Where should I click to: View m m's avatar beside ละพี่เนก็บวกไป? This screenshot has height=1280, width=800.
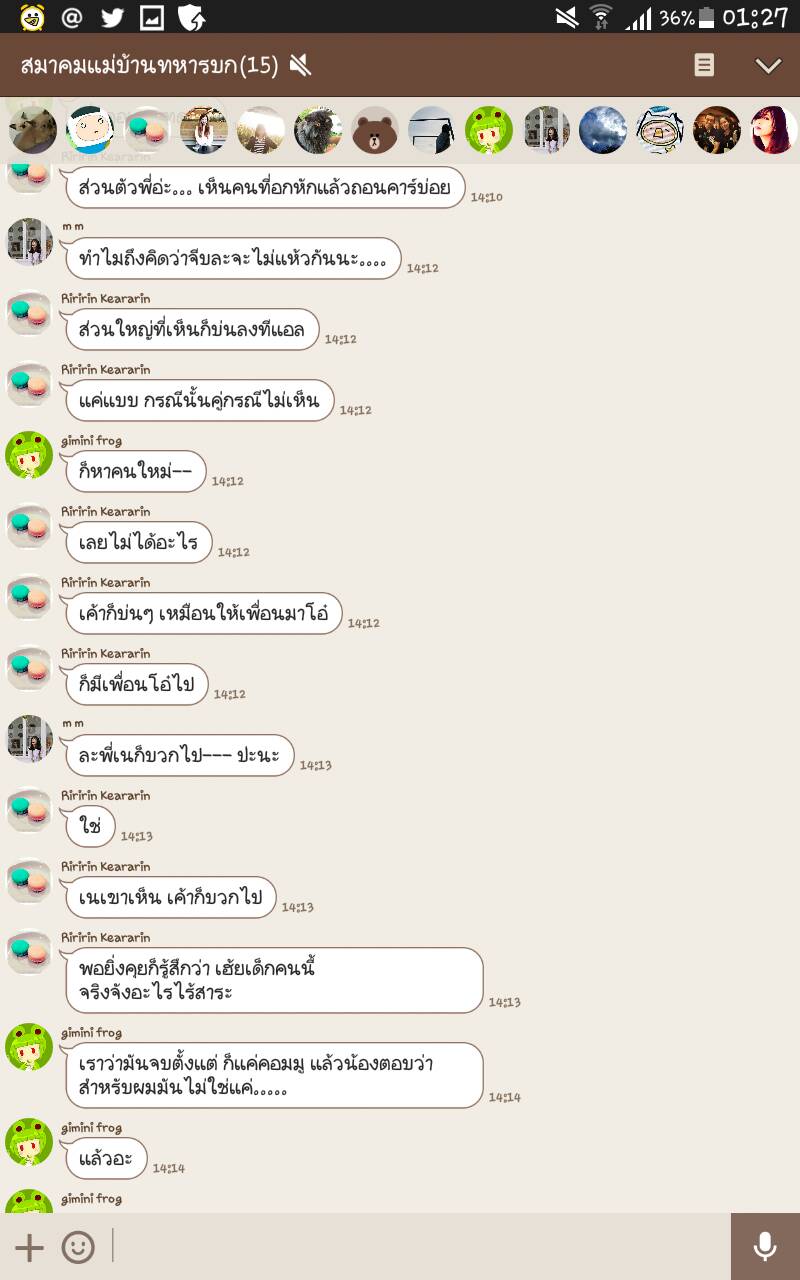[29, 740]
